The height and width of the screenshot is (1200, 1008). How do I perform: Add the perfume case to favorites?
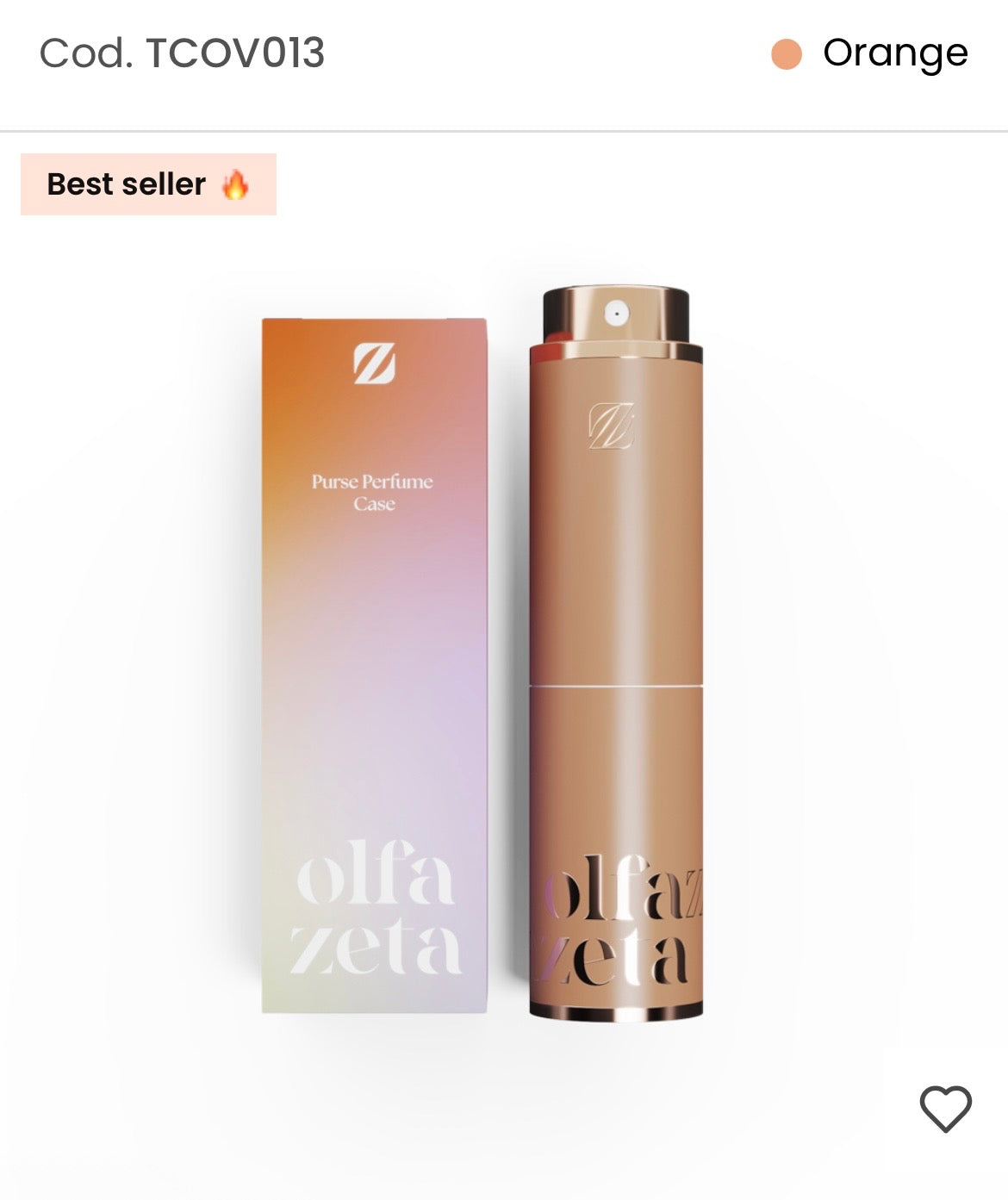click(945, 1108)
